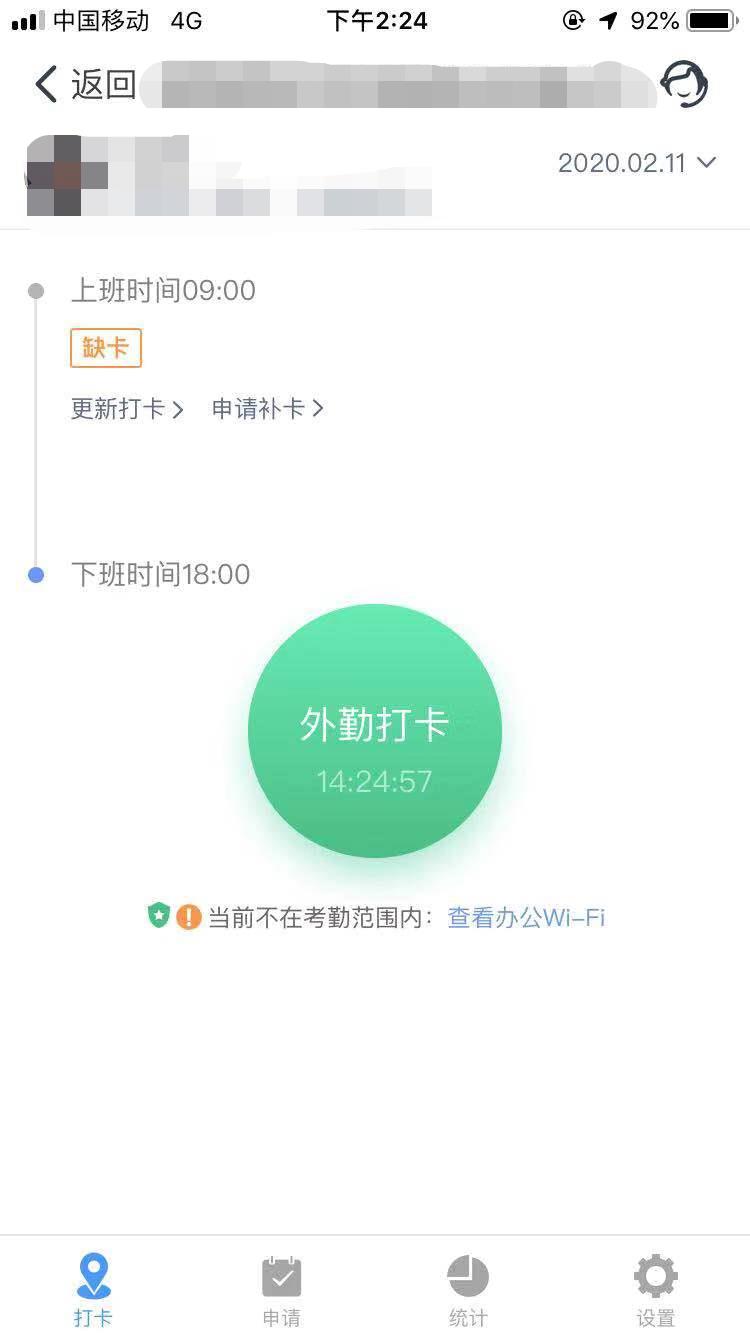750x1334 pixels.
Task: Tap the location arrow in the status bar
Action: (x=608, y=20)
